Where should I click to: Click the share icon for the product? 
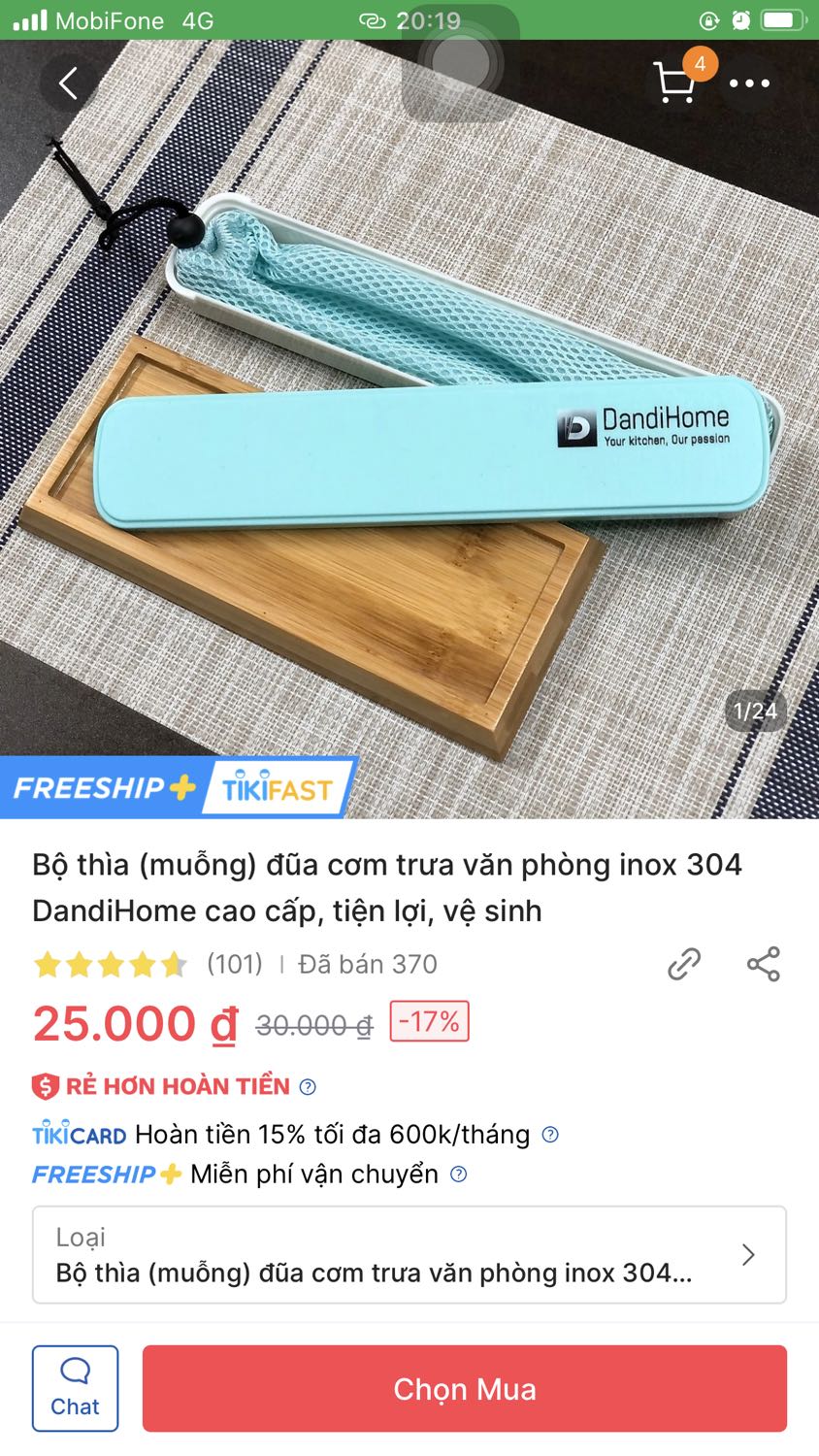[x=762, y=964]
